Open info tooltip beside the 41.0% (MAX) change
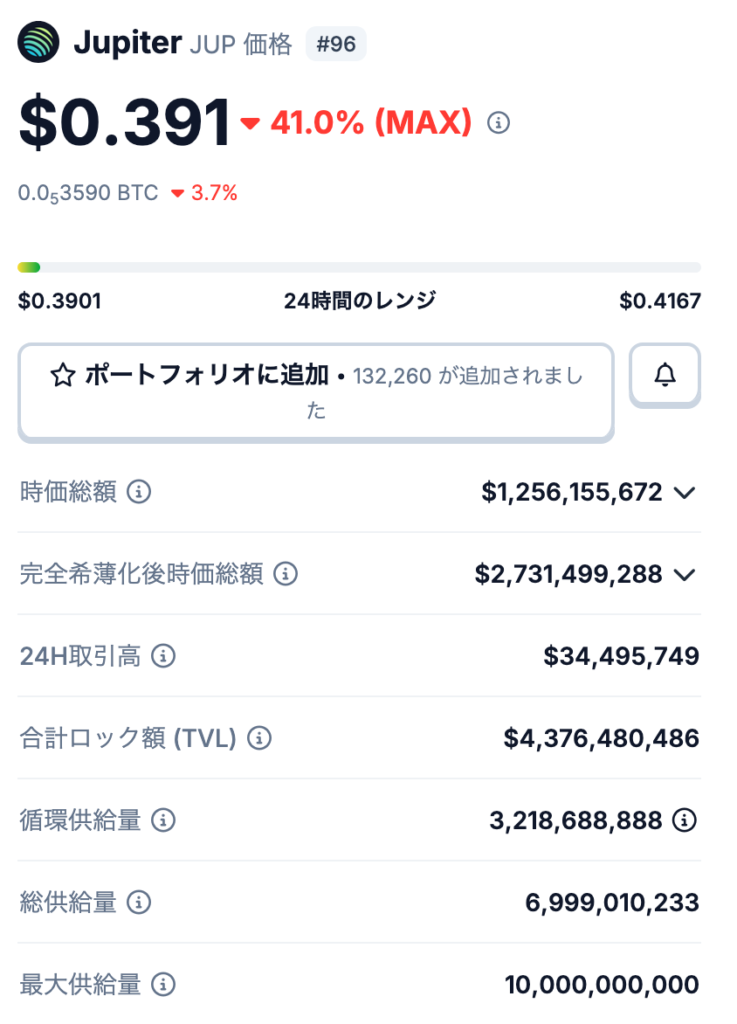This screenshot has width=737, height=1024. [x=497, y=122]
